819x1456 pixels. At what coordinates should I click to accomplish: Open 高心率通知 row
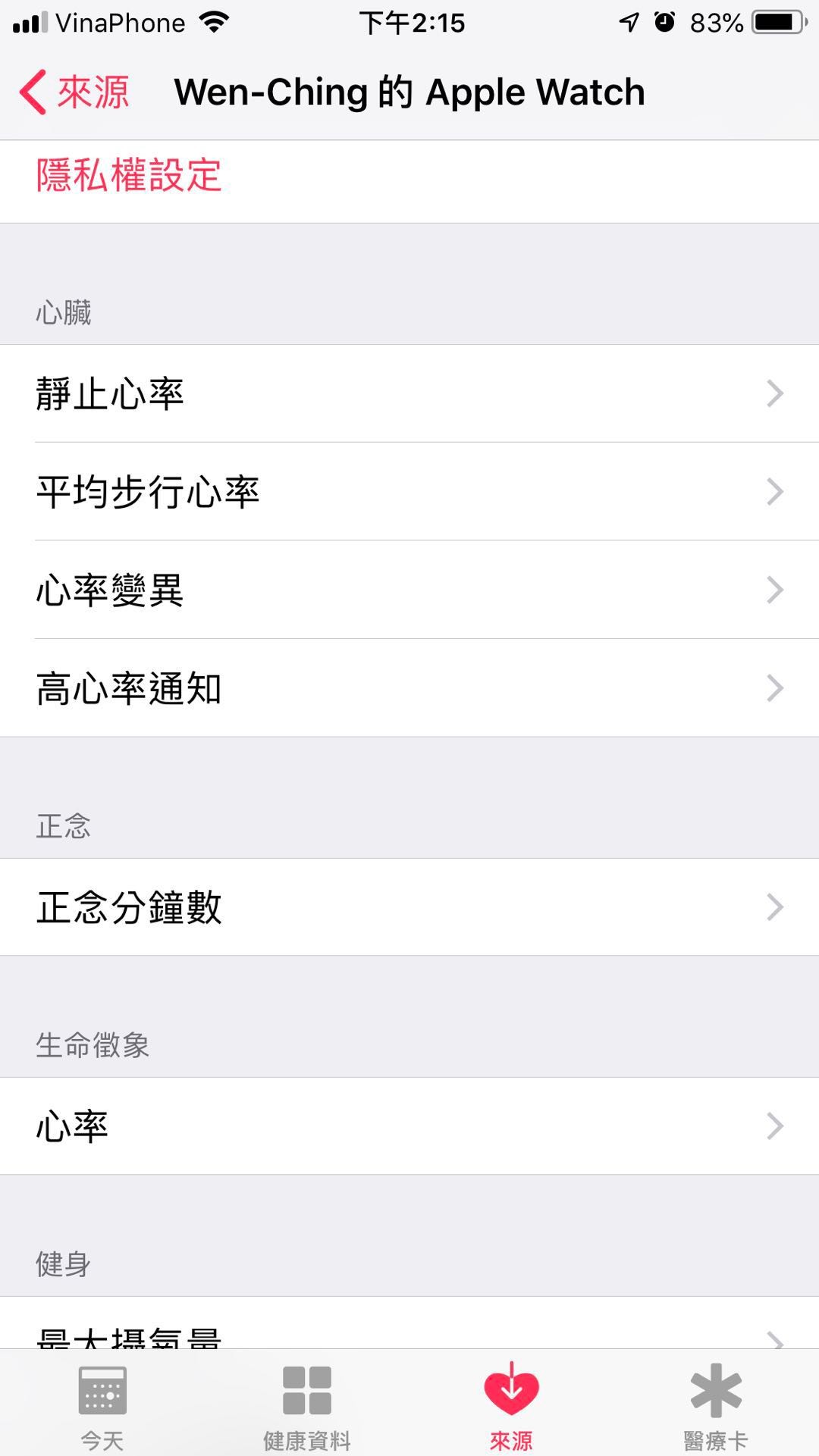click(409, 688)
